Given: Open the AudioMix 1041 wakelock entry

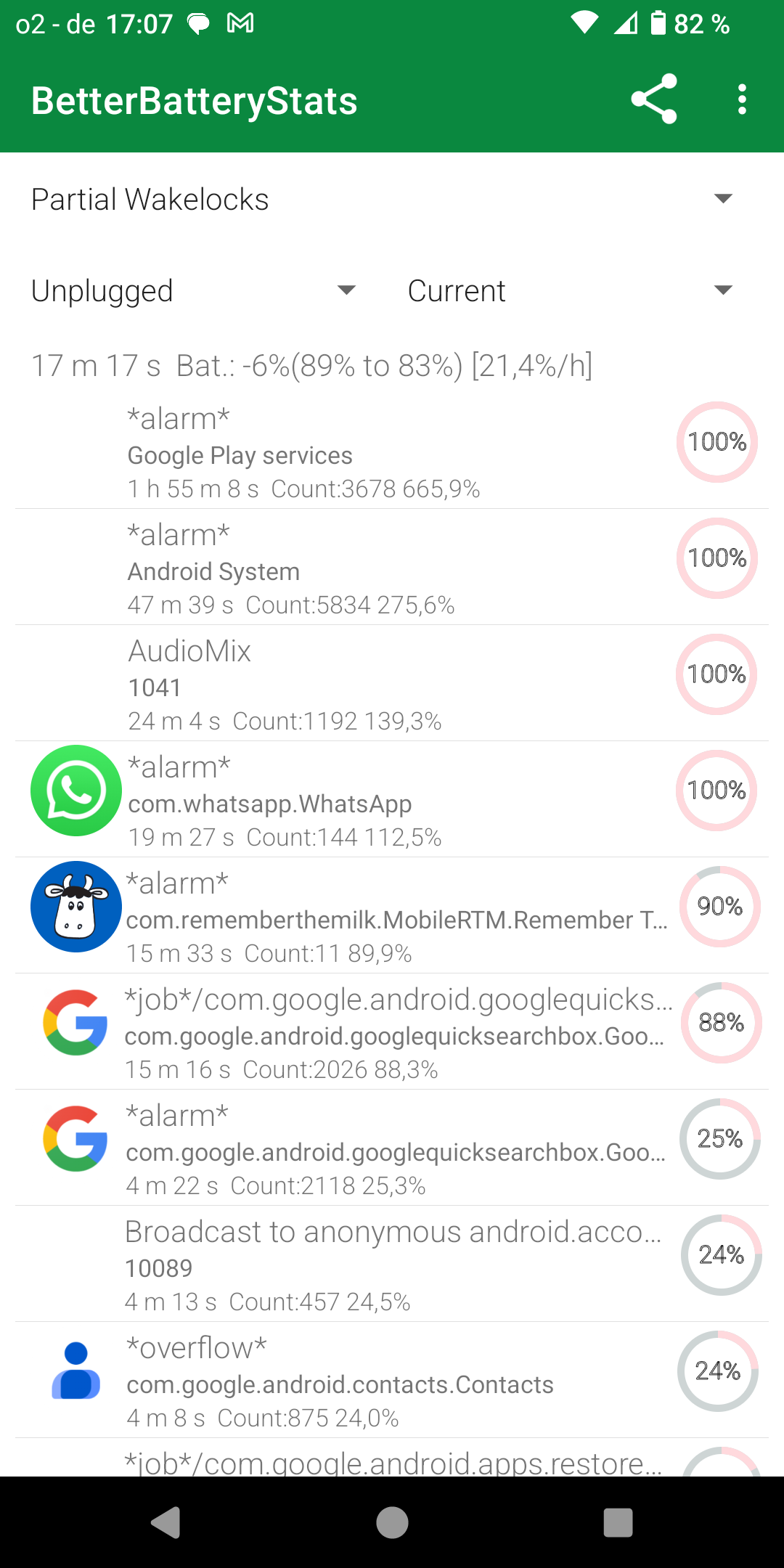Looking at the screenshot, I should (x=392, y=683).
